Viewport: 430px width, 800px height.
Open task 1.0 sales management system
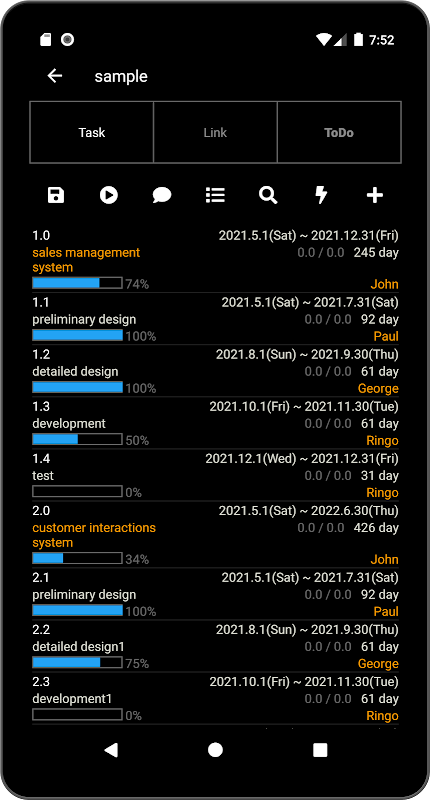[x=215, y=260]
